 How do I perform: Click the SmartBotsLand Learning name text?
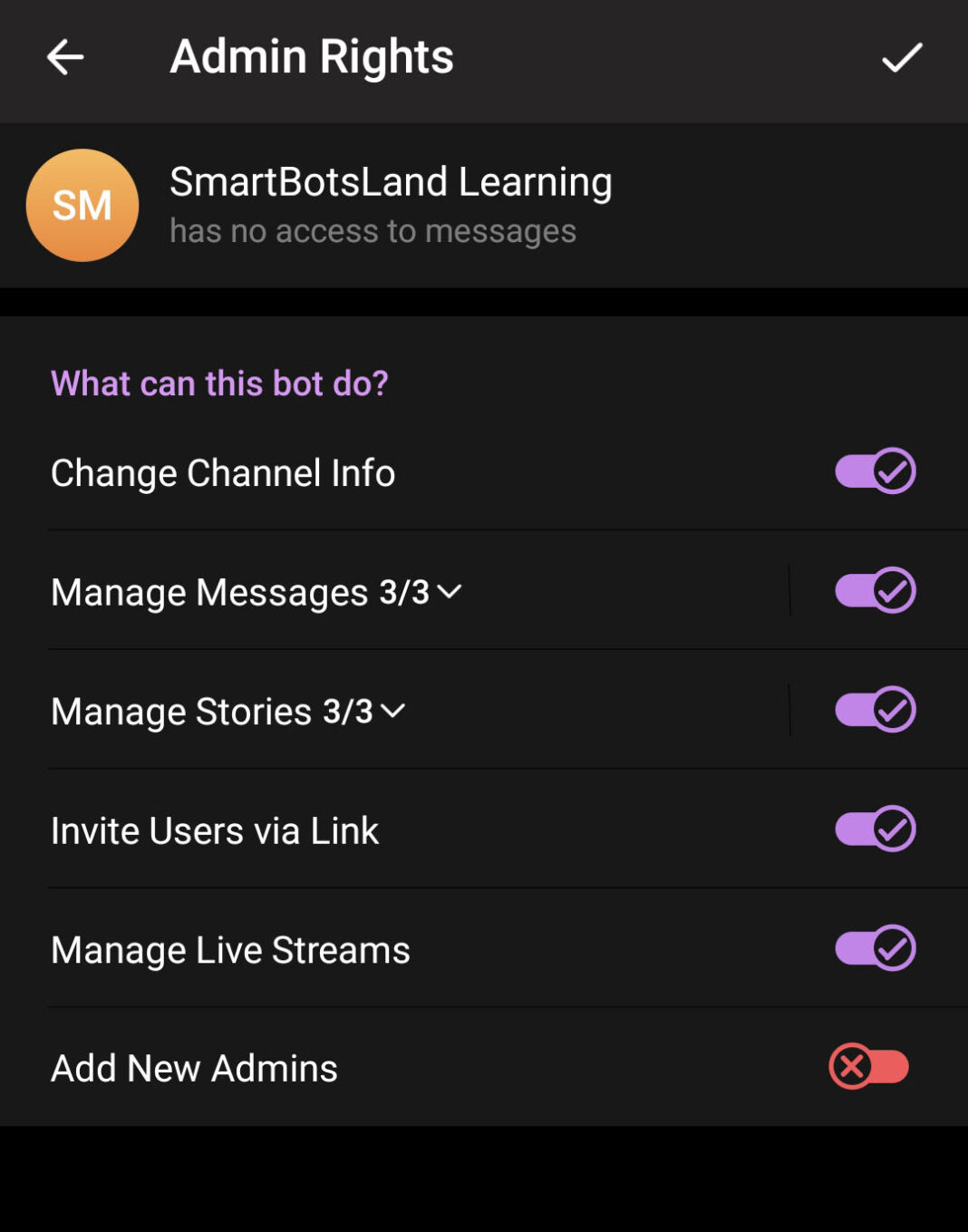coord(392,180)
